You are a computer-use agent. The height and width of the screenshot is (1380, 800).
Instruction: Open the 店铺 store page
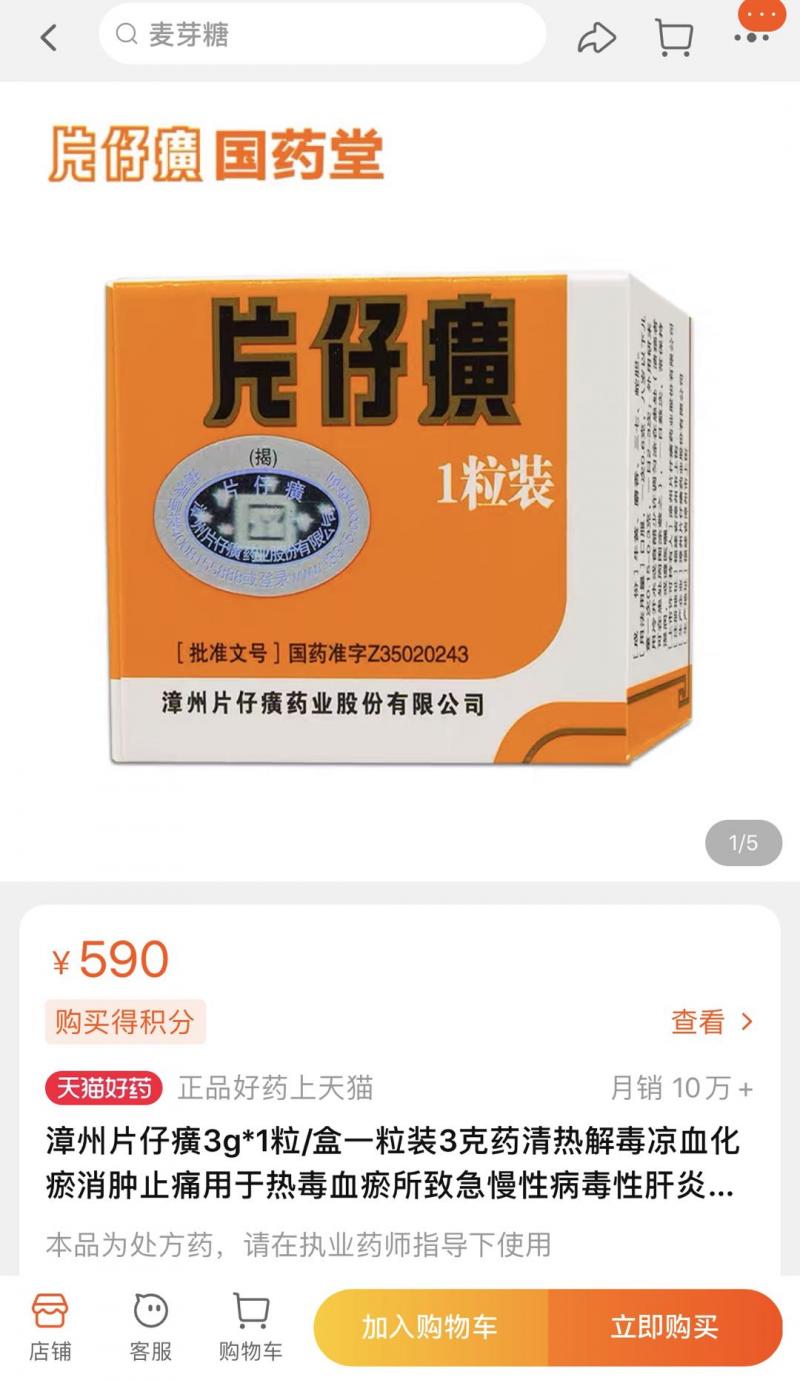coord(50,1327)
